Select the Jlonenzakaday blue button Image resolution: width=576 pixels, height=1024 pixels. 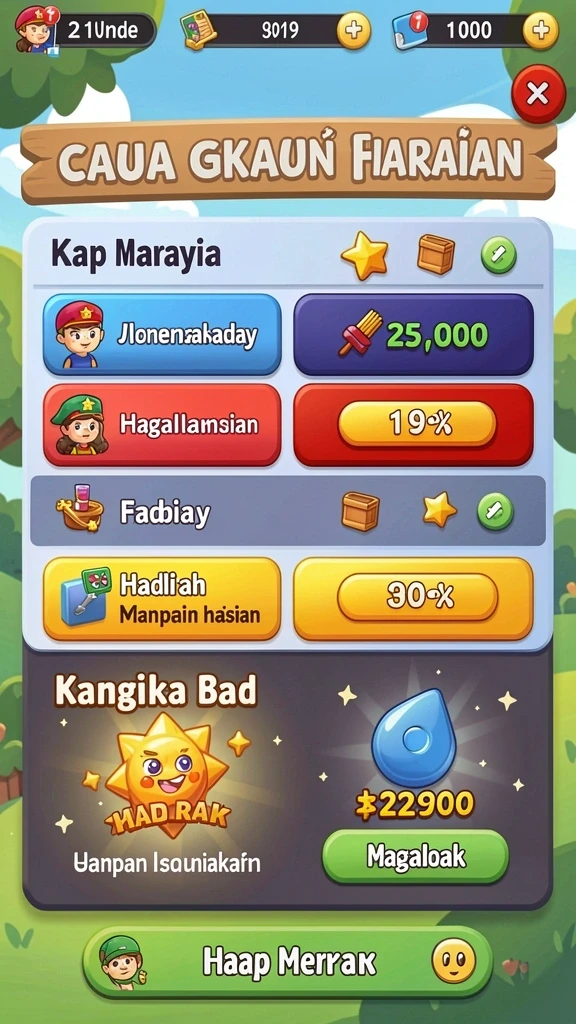162,334
